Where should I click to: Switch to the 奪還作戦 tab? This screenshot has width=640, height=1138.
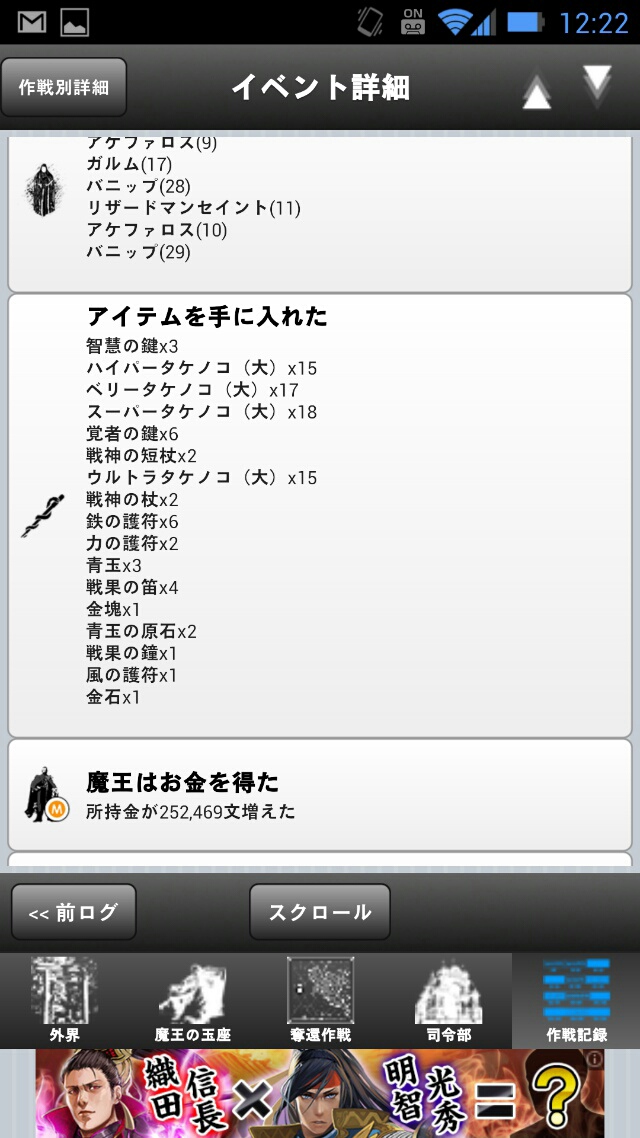320,1001
